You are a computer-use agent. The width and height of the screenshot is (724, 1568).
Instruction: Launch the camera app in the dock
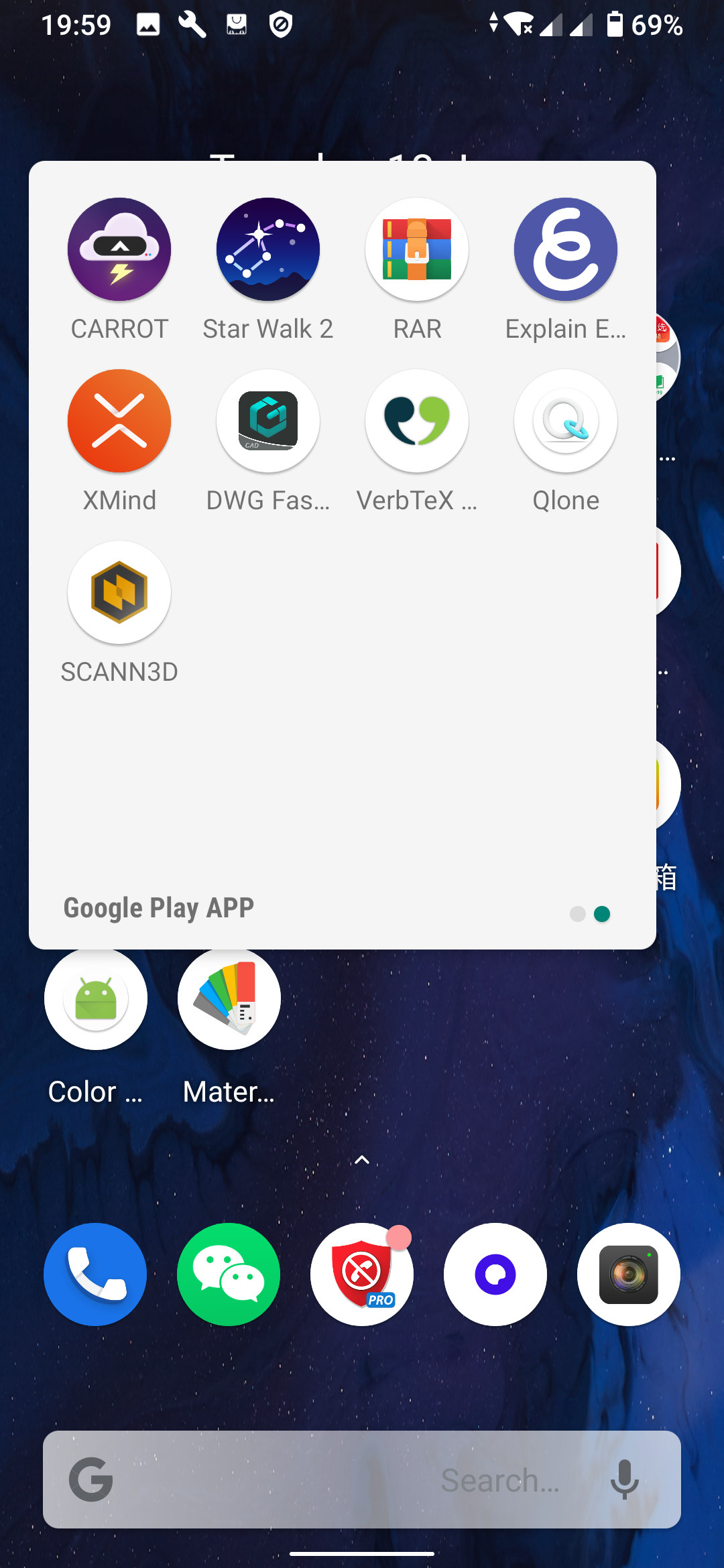click(x=629, y=1275)
